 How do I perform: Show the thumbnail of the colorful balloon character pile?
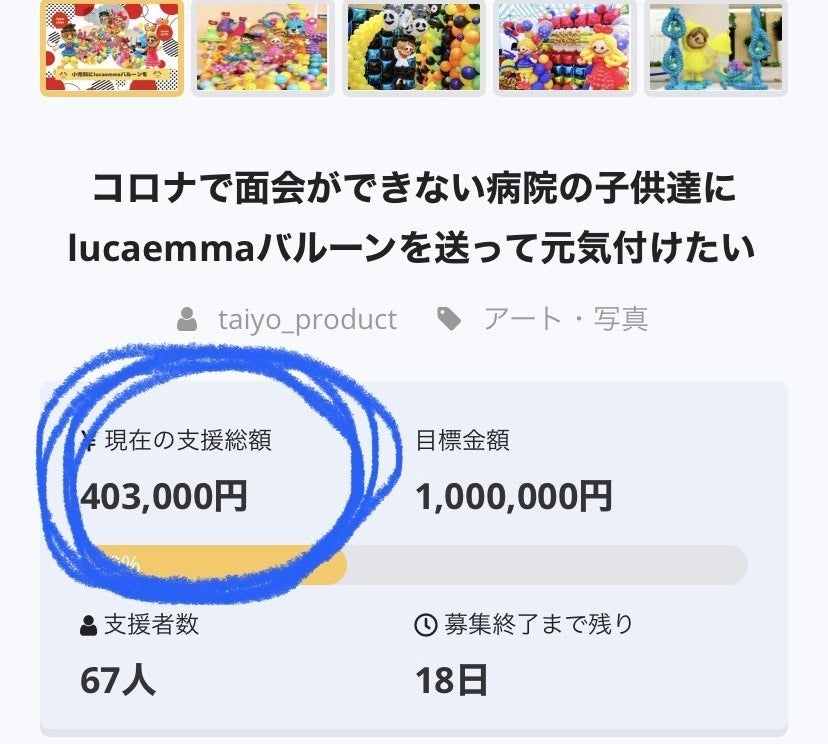coord(263,46)
